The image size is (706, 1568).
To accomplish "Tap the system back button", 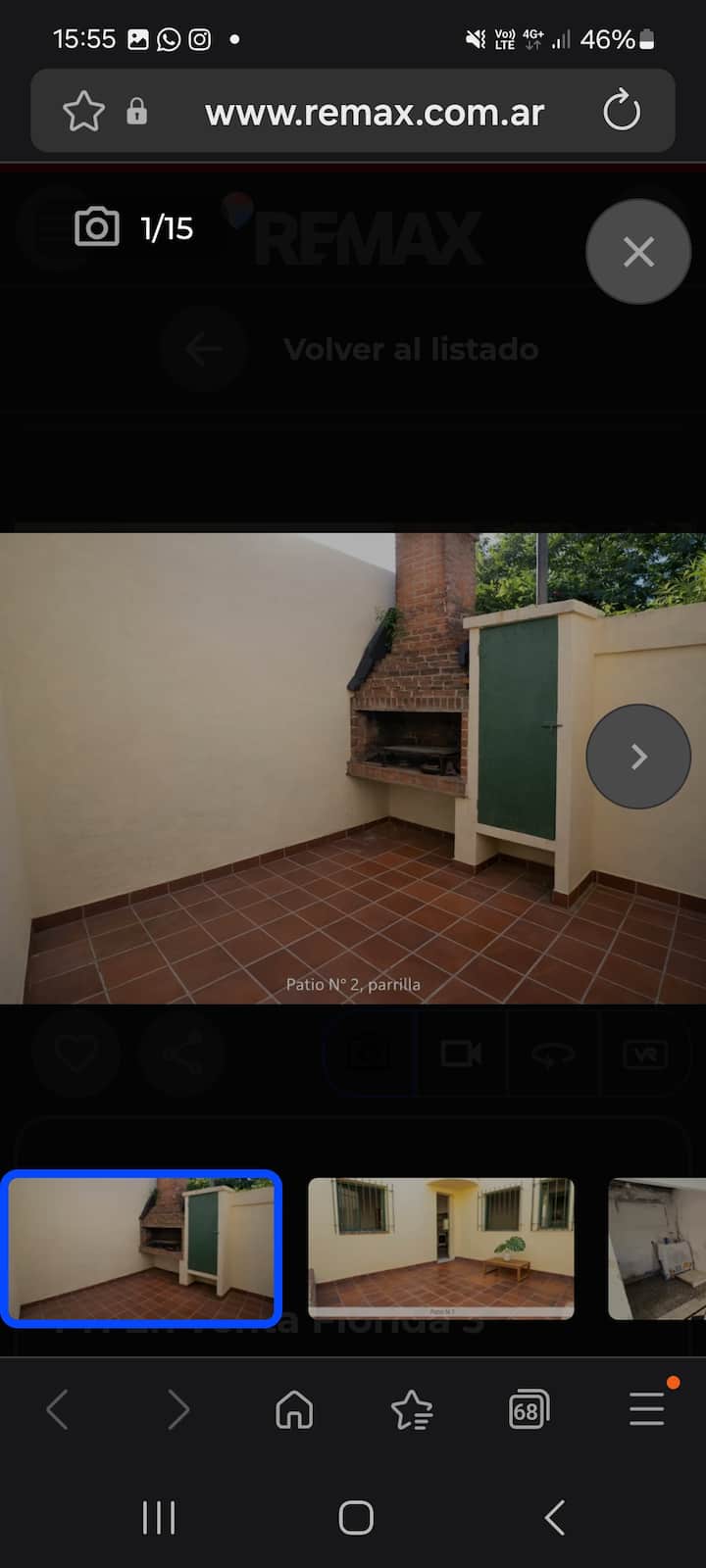I will (555, 1517).
